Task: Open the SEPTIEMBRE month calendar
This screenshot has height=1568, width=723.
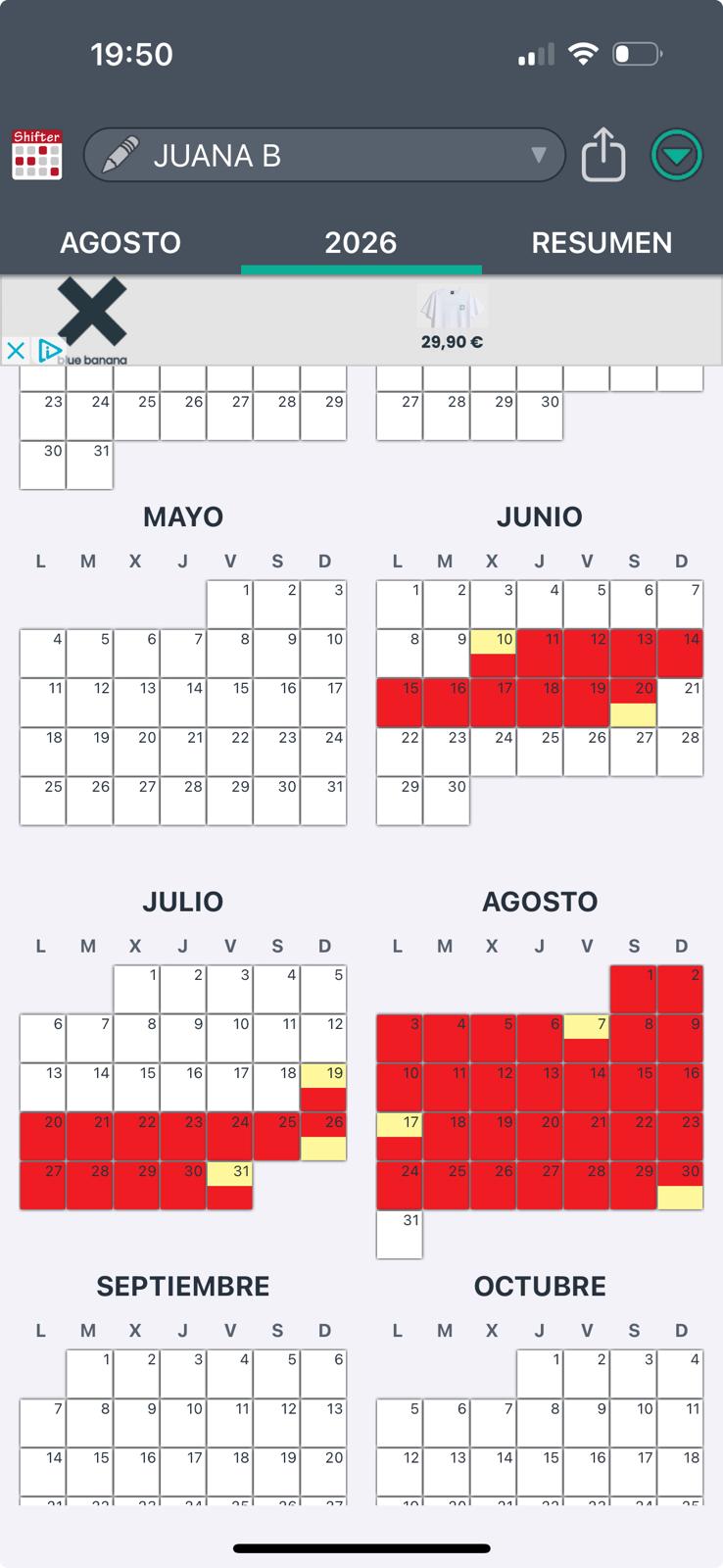Action: pos(183,1286)
